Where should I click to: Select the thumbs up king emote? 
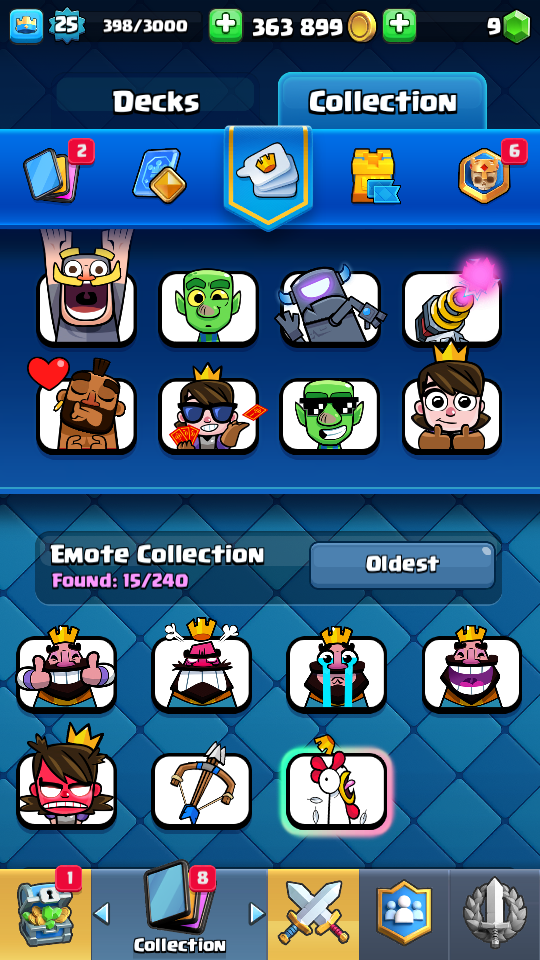[66, 672]
